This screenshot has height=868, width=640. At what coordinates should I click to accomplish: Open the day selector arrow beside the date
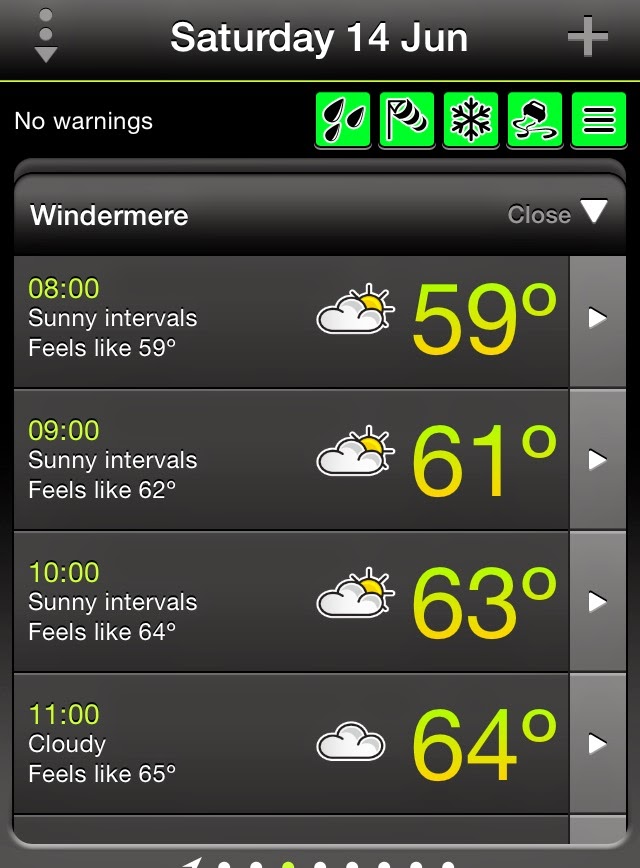(46, 38)
